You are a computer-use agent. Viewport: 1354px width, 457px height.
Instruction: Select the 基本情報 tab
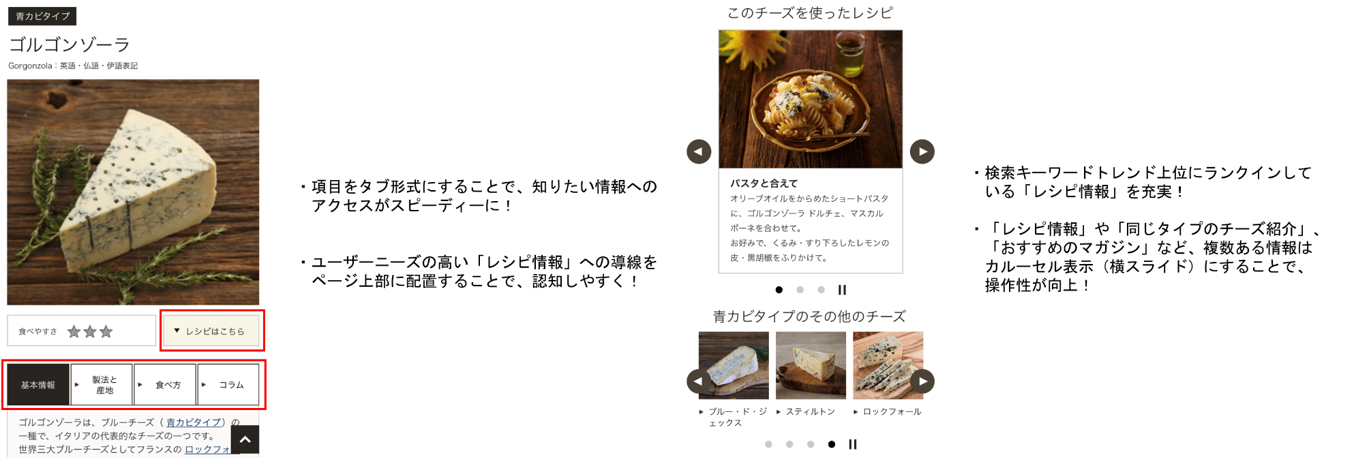38,385
